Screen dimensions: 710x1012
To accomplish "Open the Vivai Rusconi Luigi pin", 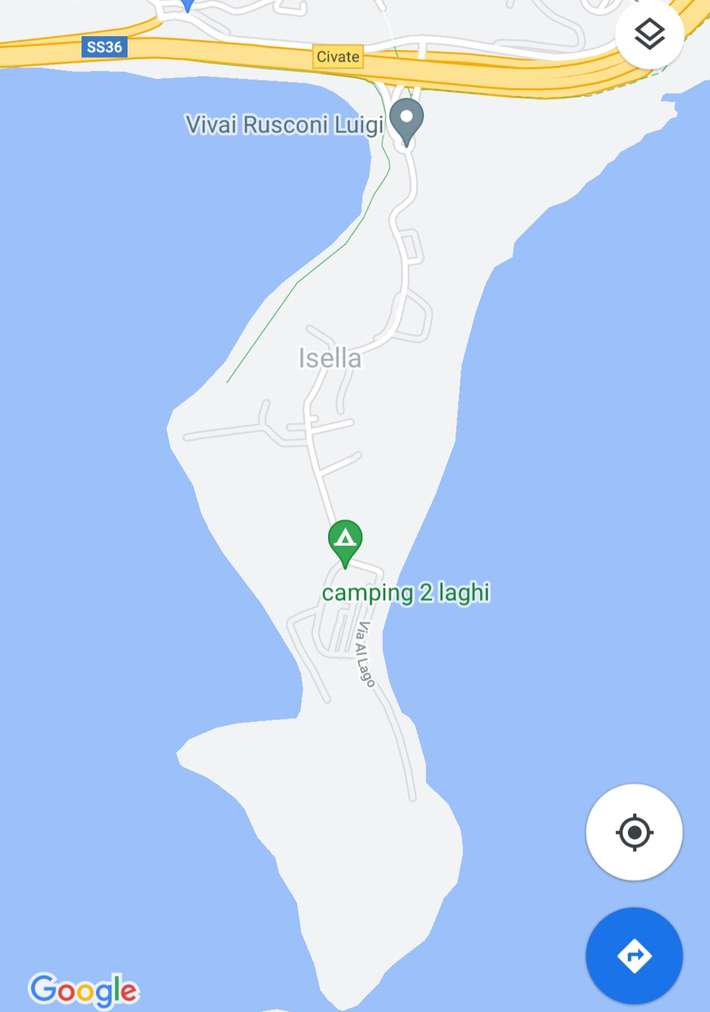I will pos(406,122).
